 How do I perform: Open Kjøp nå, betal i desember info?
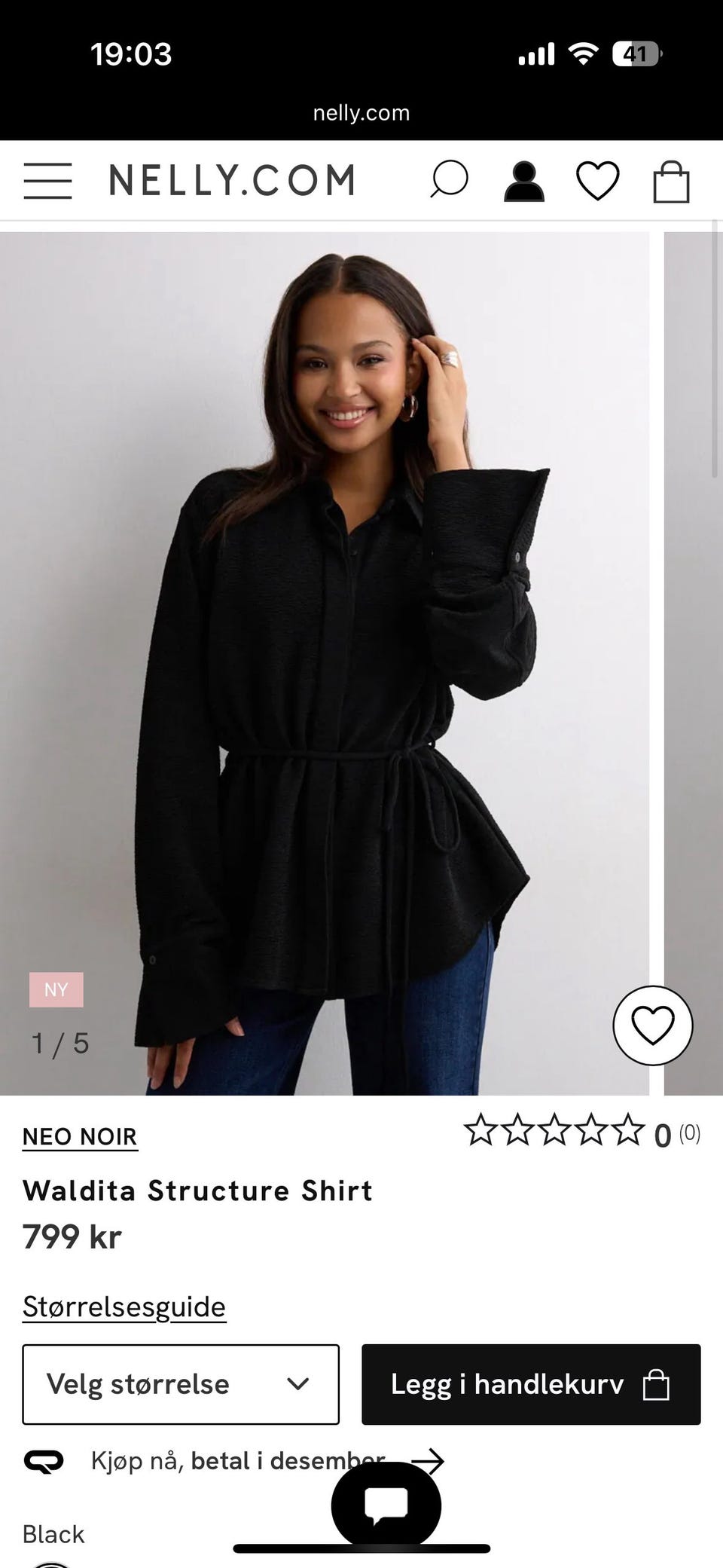(x=237, y=1460)
